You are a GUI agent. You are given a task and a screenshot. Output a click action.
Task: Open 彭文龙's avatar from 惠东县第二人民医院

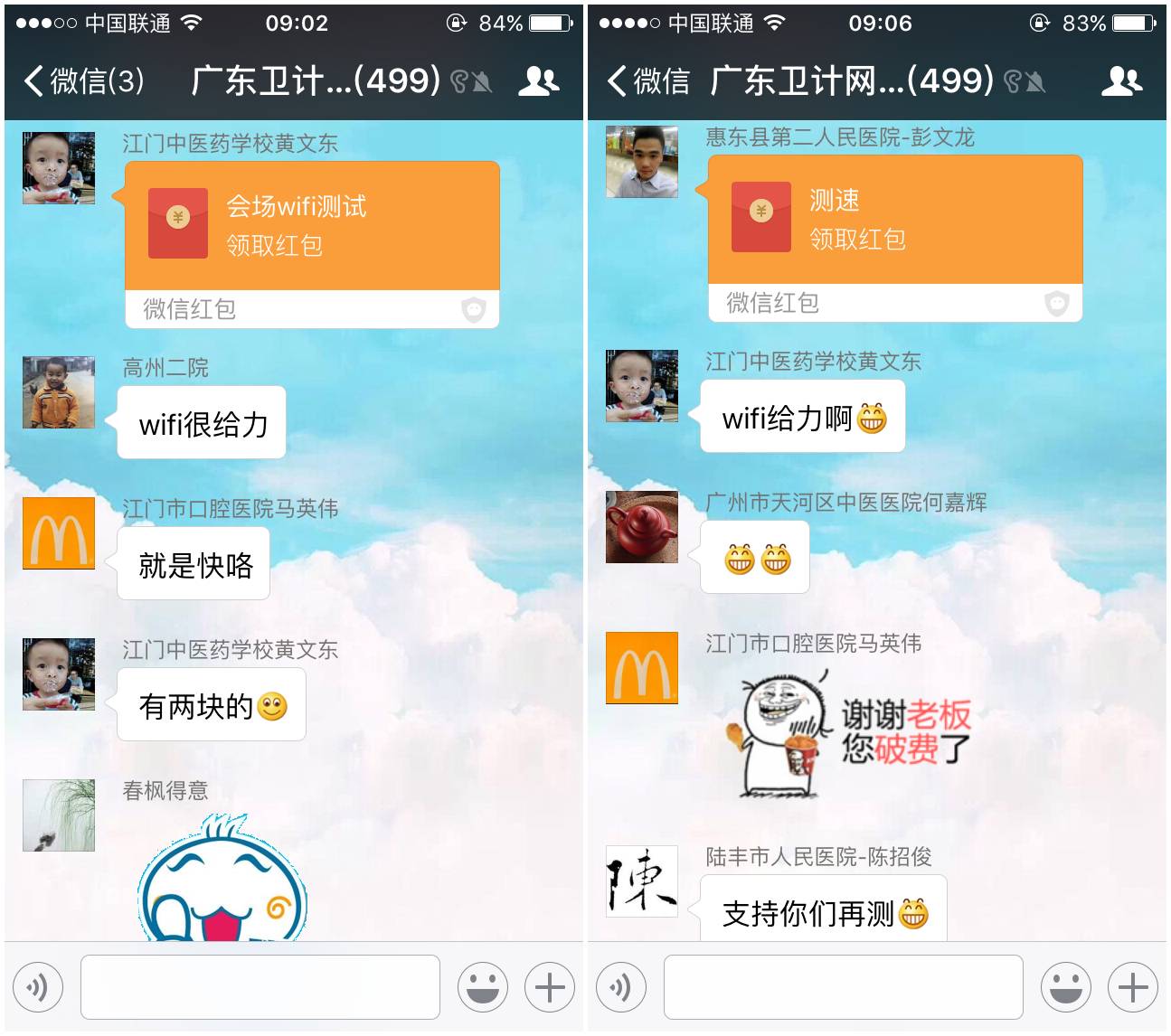(x=642, y=162)
